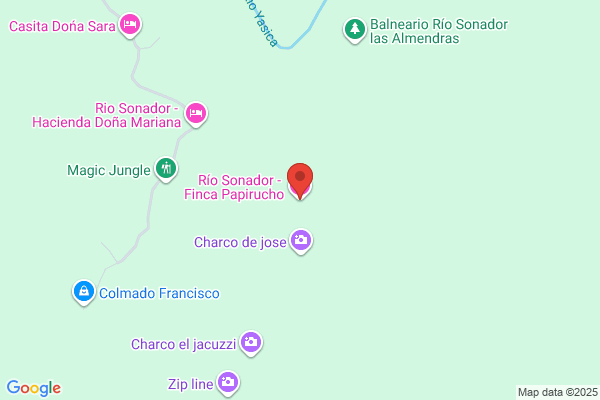Open the Casita Doña Sara lodging marker

tap(129, 24)
